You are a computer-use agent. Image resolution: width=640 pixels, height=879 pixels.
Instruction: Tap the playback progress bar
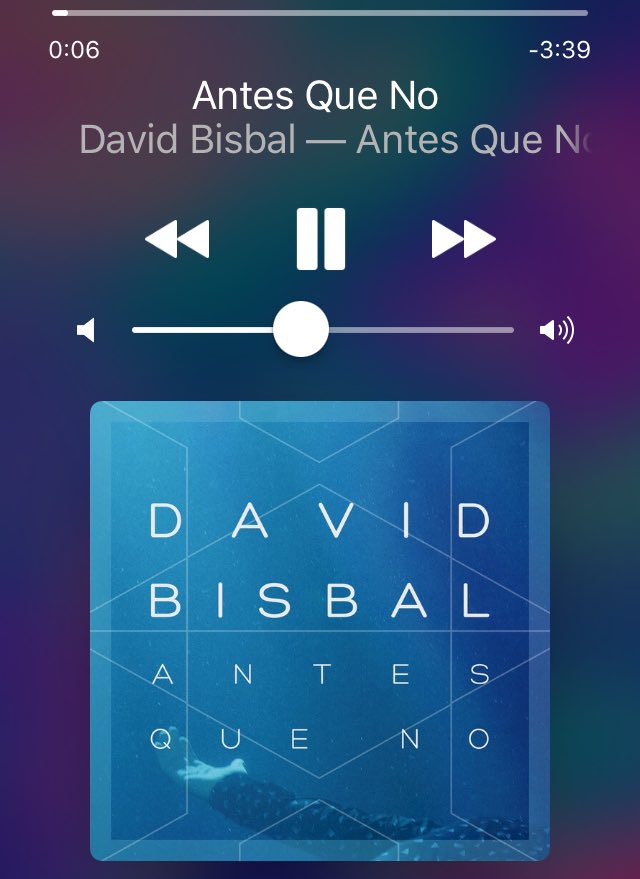tap(320, 13)
